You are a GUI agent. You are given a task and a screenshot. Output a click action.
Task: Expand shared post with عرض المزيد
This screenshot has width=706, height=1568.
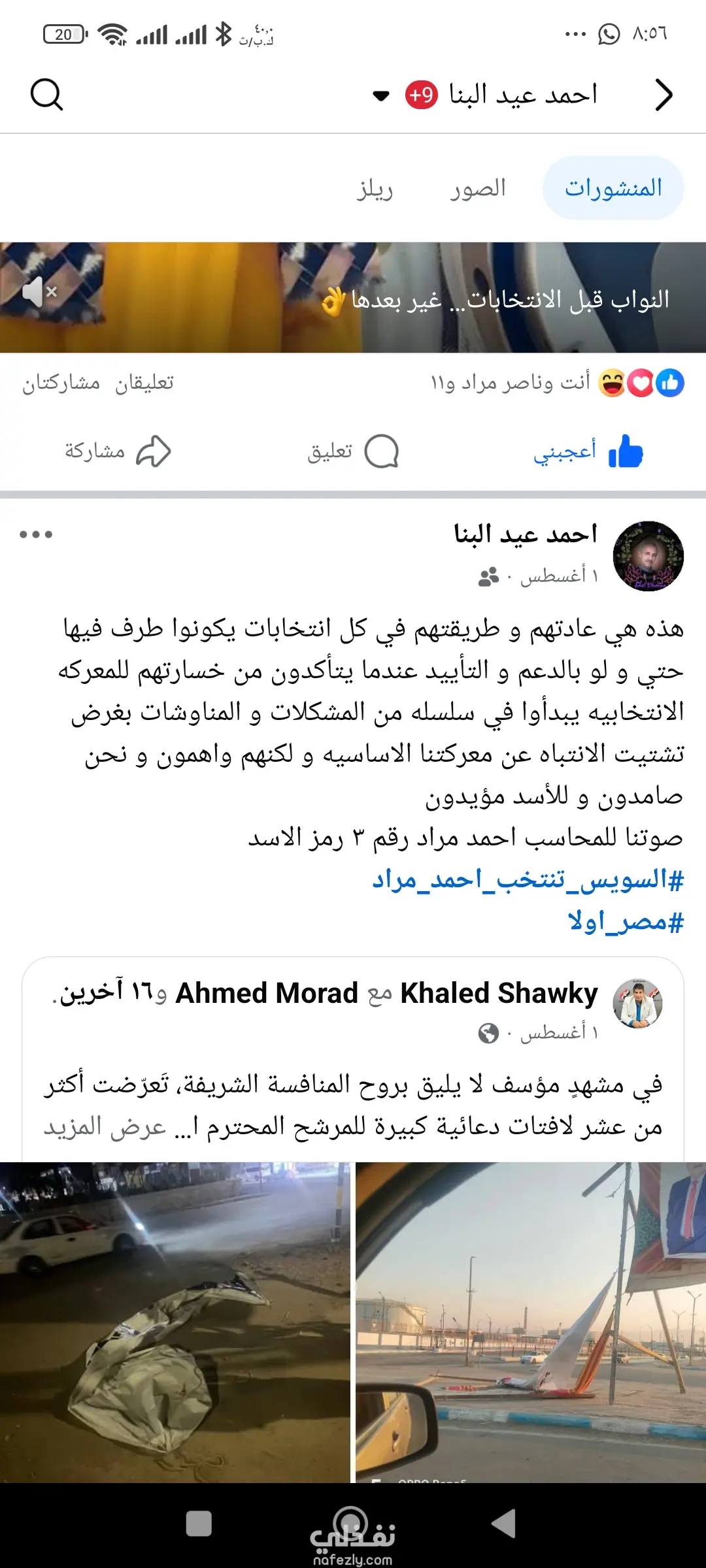click(x=105, y=1127)
